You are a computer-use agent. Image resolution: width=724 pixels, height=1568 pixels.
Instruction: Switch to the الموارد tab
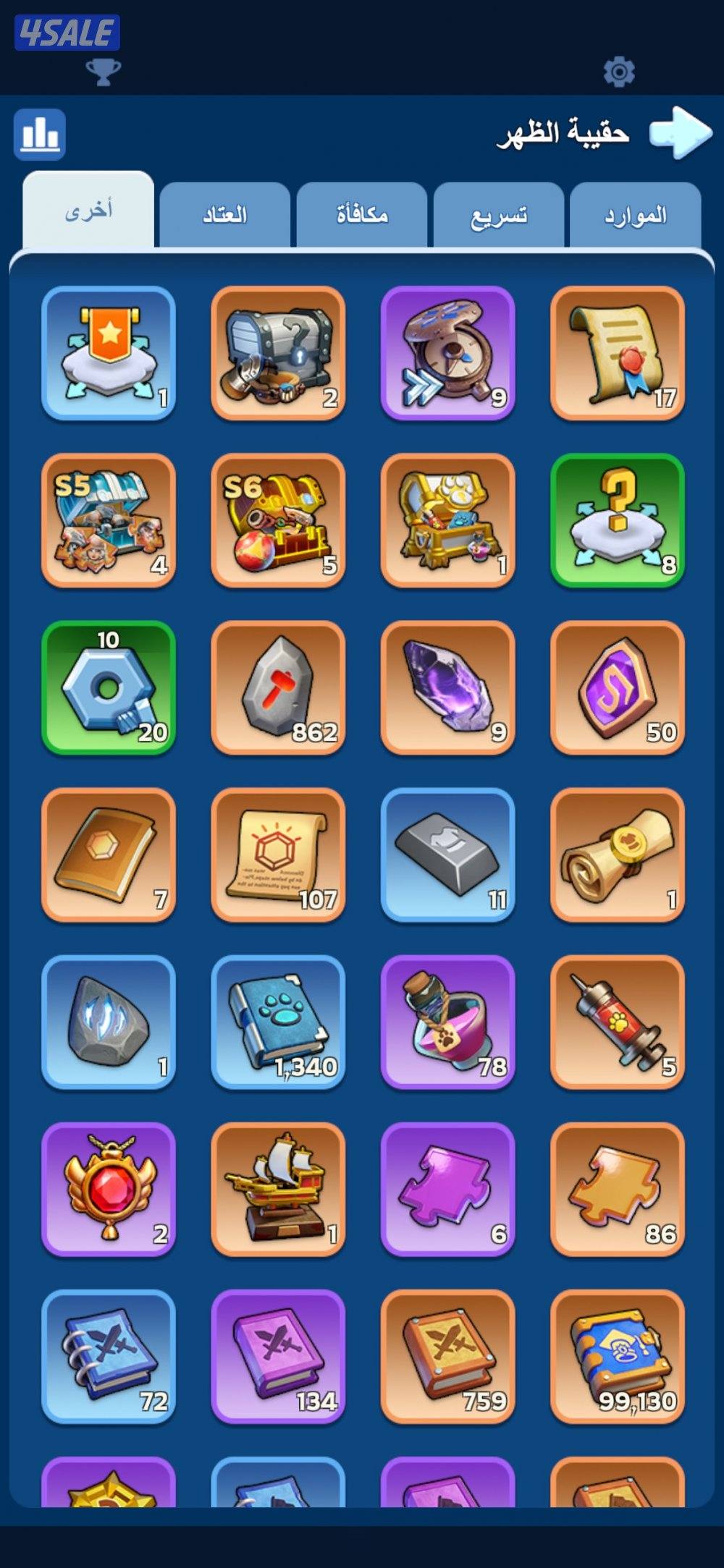pos(635,216)
